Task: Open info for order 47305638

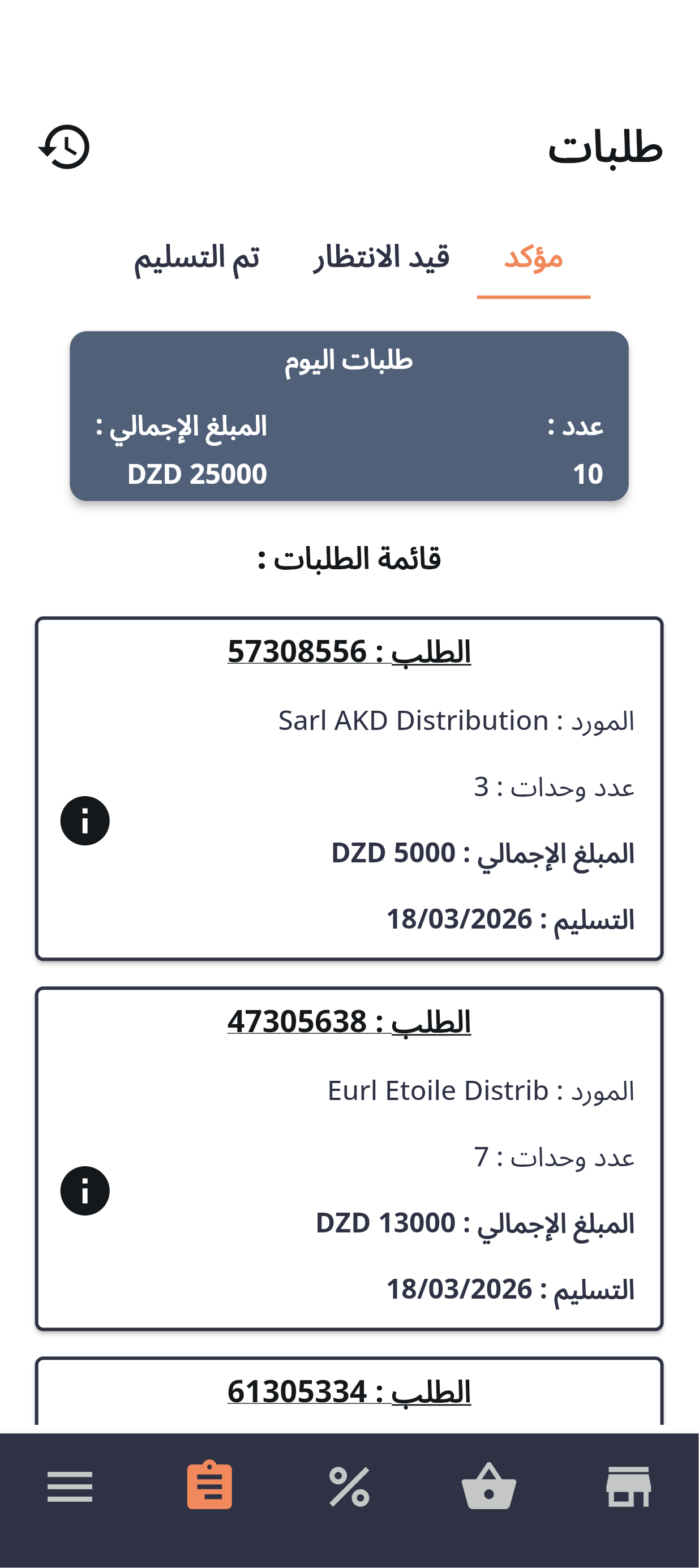Action: (x=85, y=1191)
